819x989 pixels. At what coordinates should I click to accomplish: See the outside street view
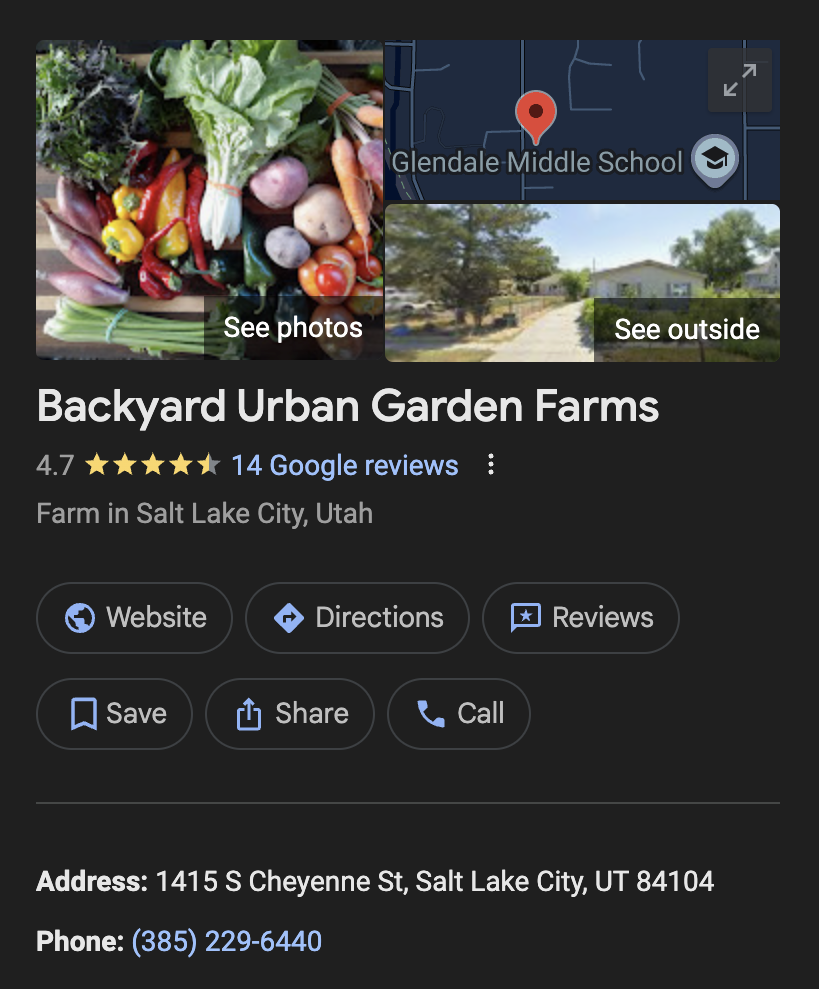click(x=582, y=282)
